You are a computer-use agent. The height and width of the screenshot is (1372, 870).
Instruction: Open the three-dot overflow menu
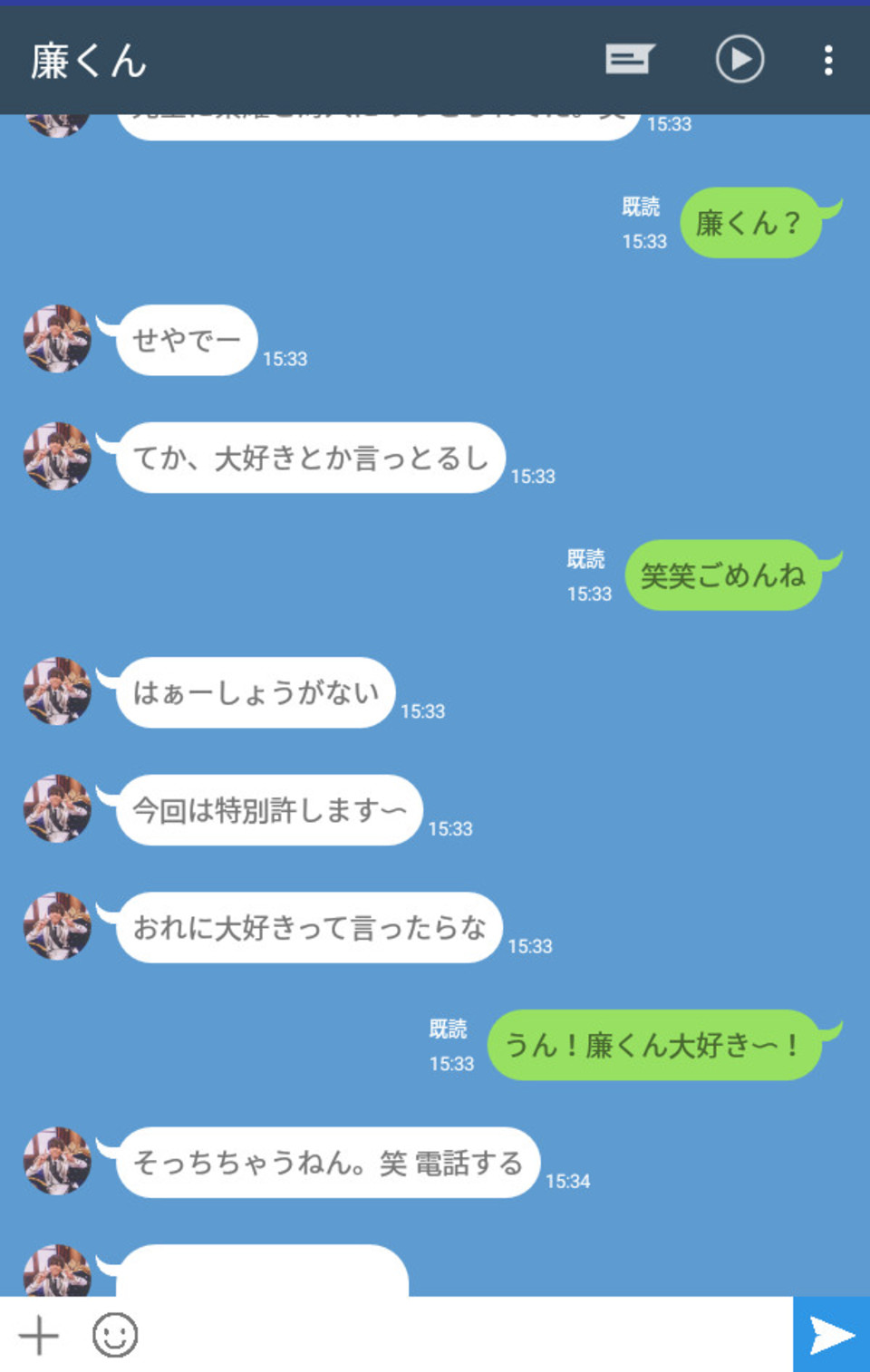tap(828, 60)
